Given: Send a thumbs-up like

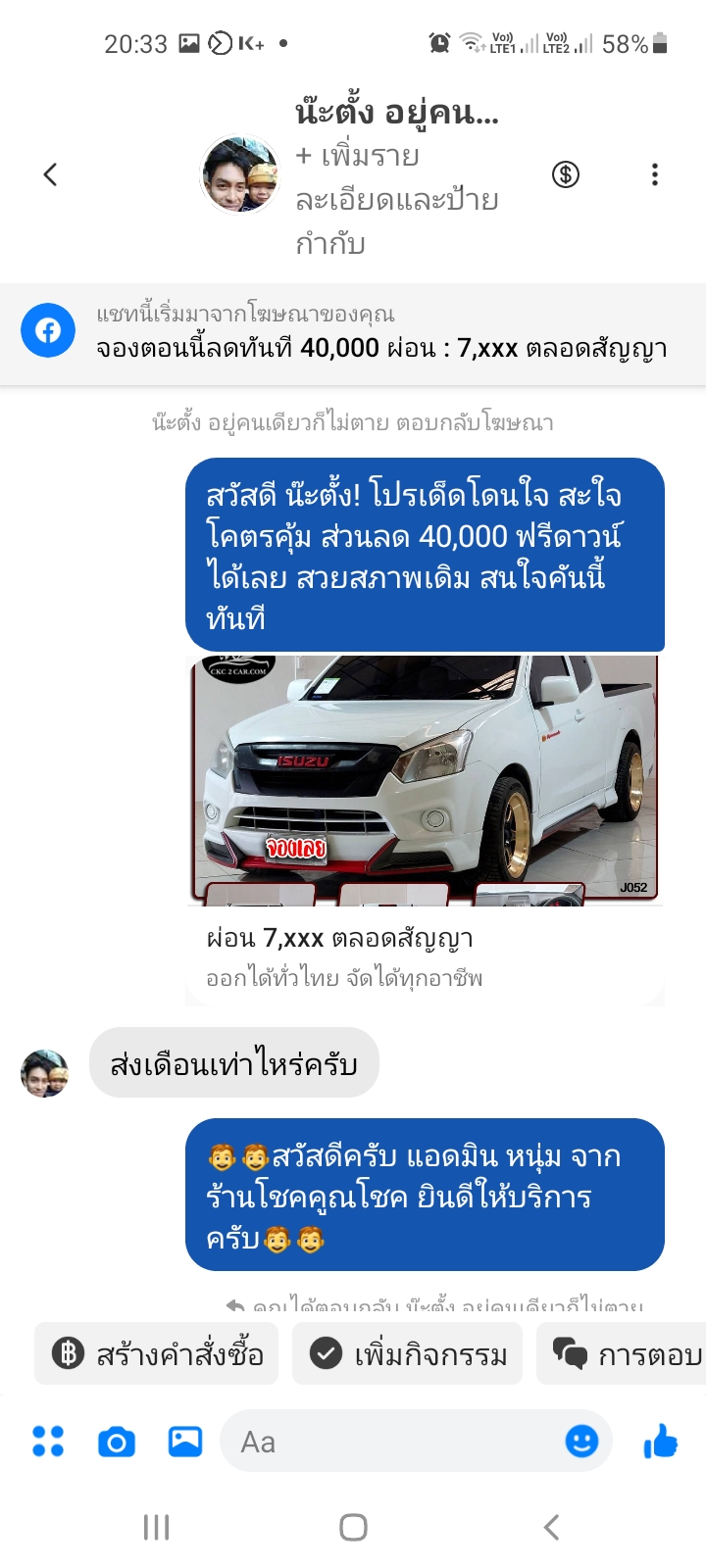Looking at the screenshot, I should click(661, 1442).
